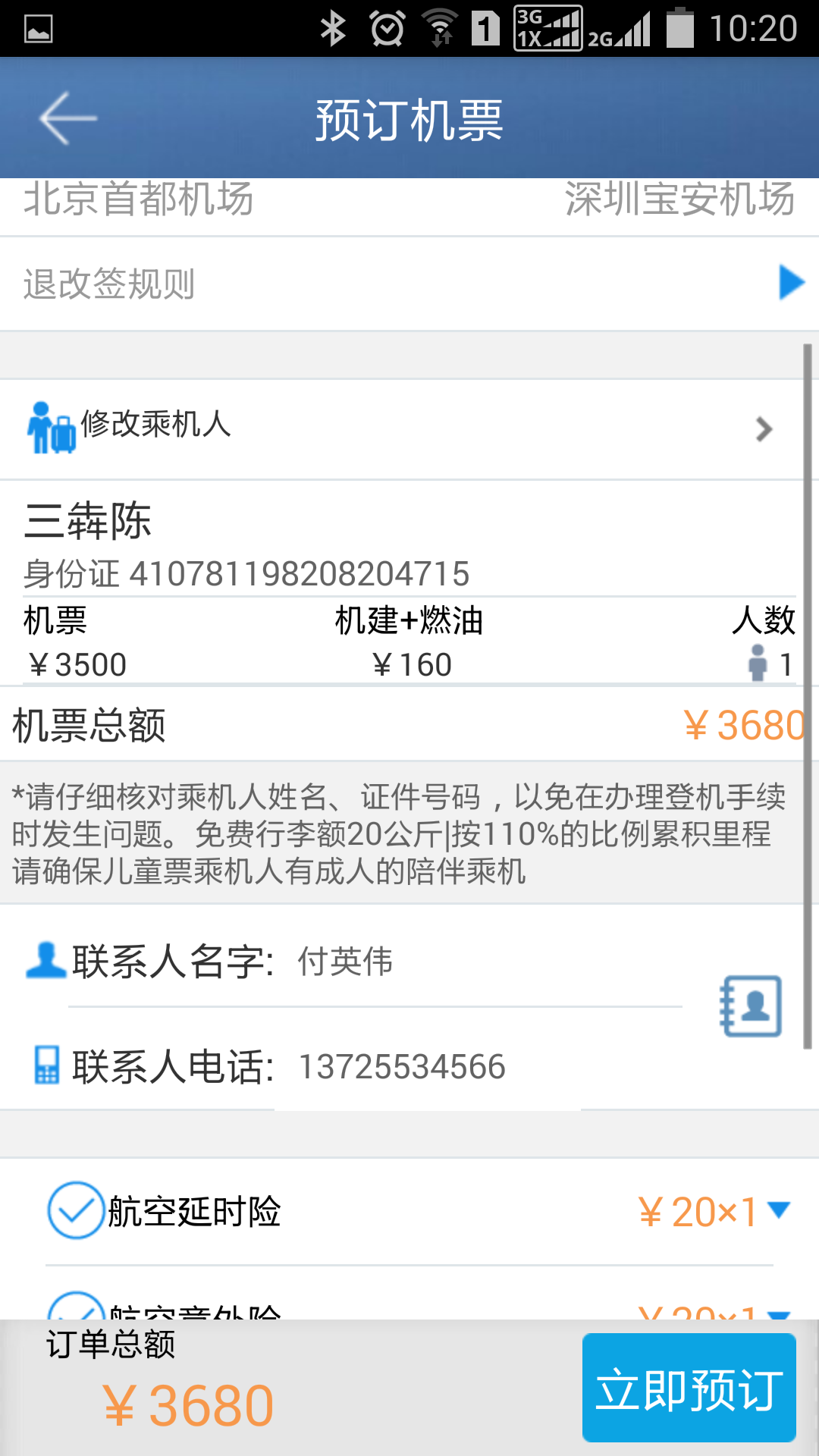The image size is (819, 1456).
Task: Open 修改乘机人 to edit passengers
Action: pyautogui.click(x=402, y=428)
